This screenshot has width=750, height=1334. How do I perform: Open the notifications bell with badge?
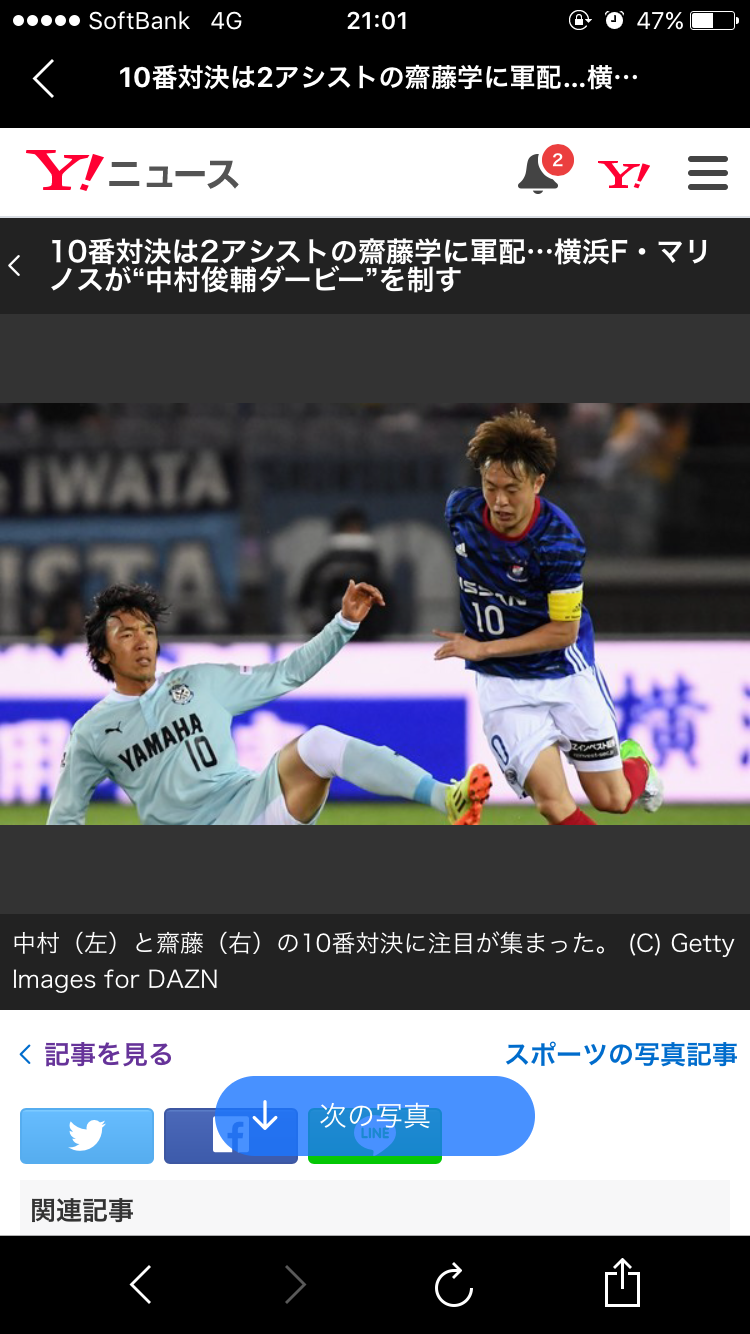[540, 174]
